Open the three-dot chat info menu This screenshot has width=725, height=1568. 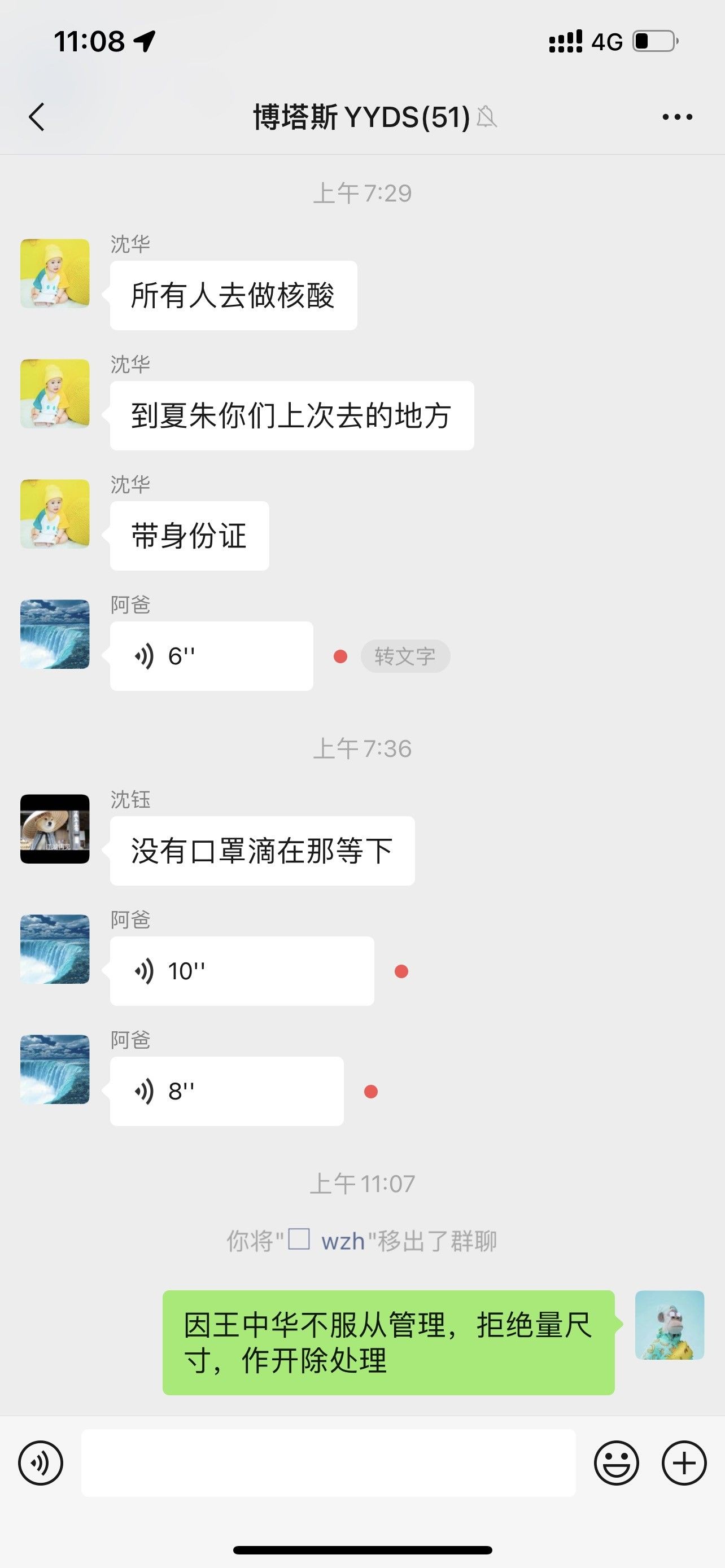[x=678, y=117]
